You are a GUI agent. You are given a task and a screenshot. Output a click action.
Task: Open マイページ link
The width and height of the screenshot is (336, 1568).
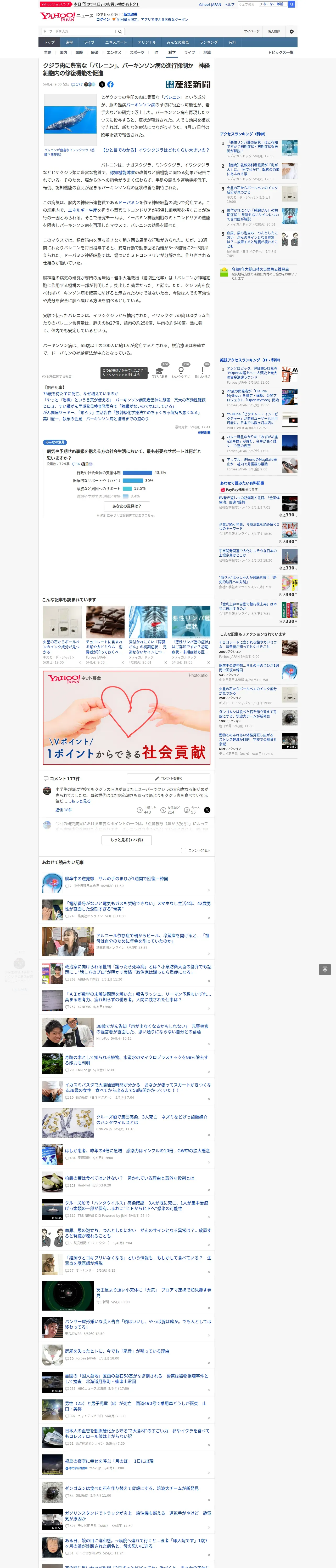(252, 31)
